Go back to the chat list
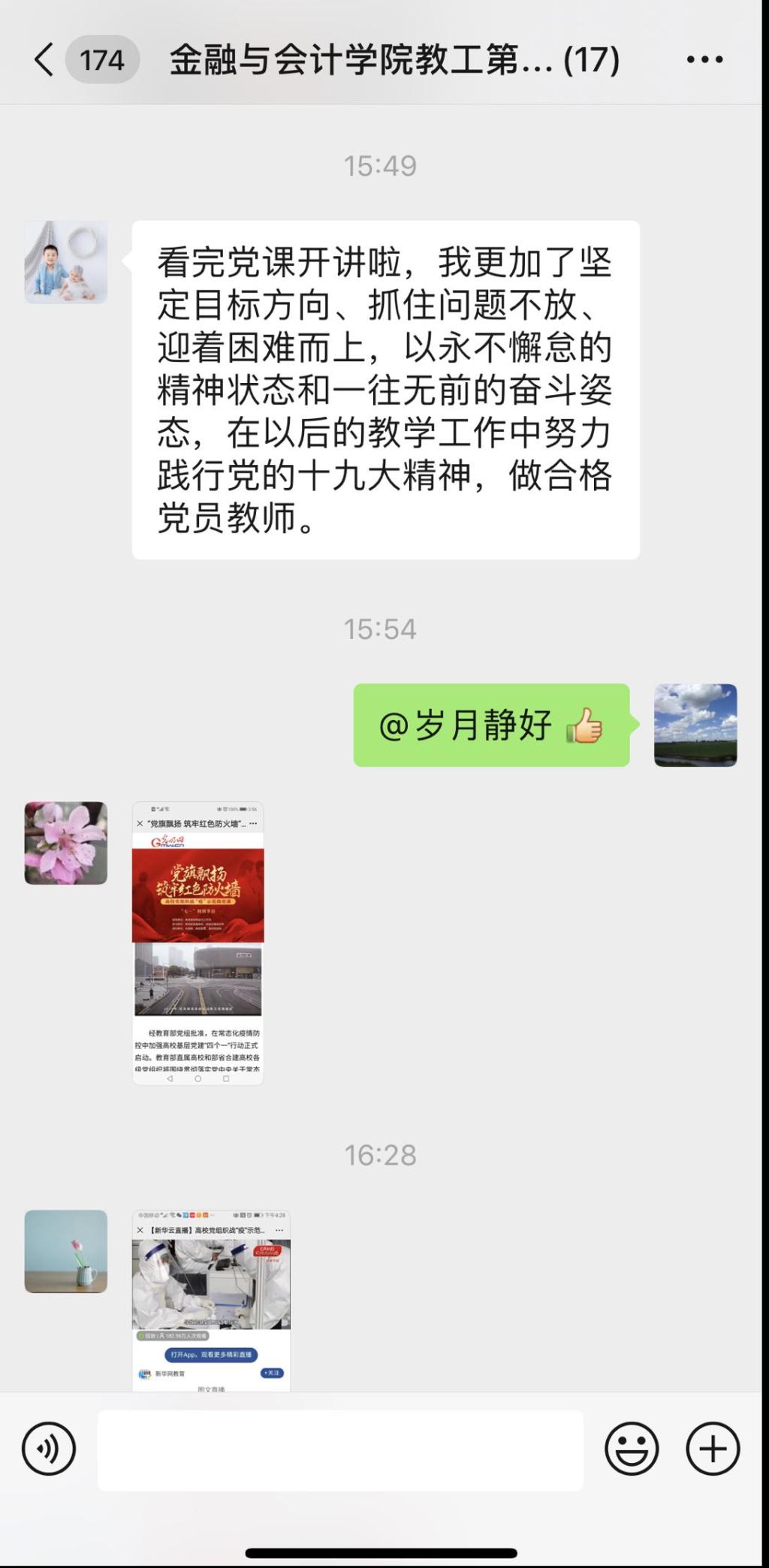This screenshot has width=769, height=1568. pos(45,59)
